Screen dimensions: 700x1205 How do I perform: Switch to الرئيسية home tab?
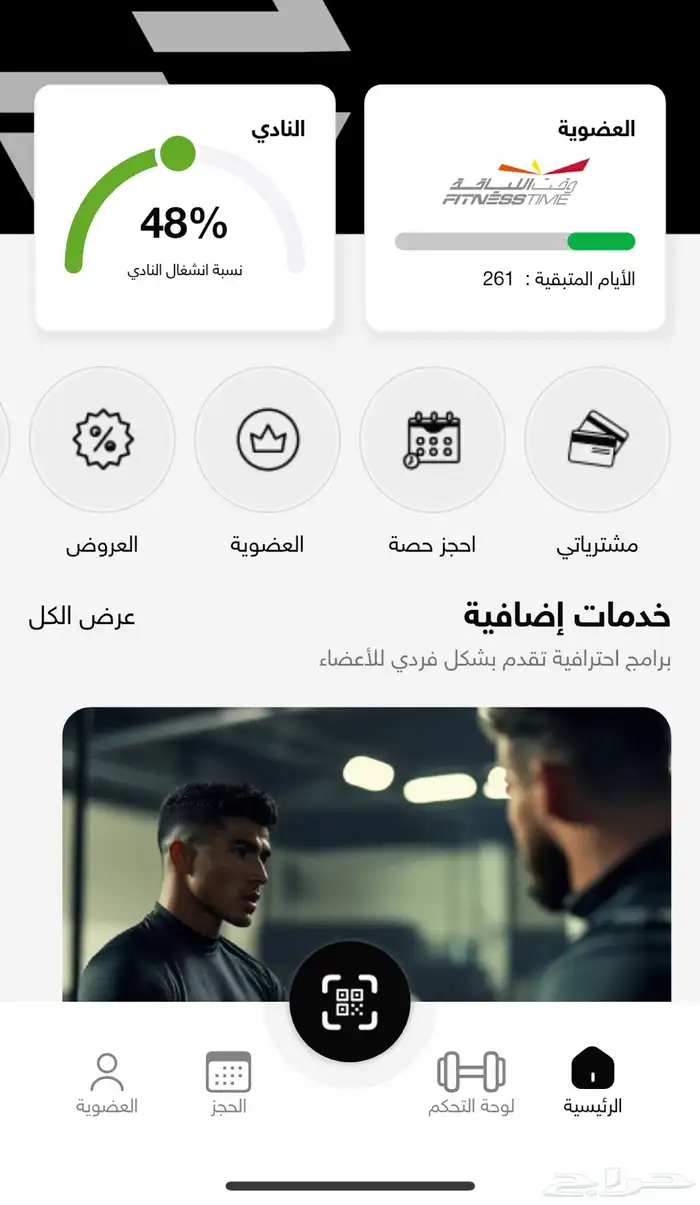tap(592, 1081)
